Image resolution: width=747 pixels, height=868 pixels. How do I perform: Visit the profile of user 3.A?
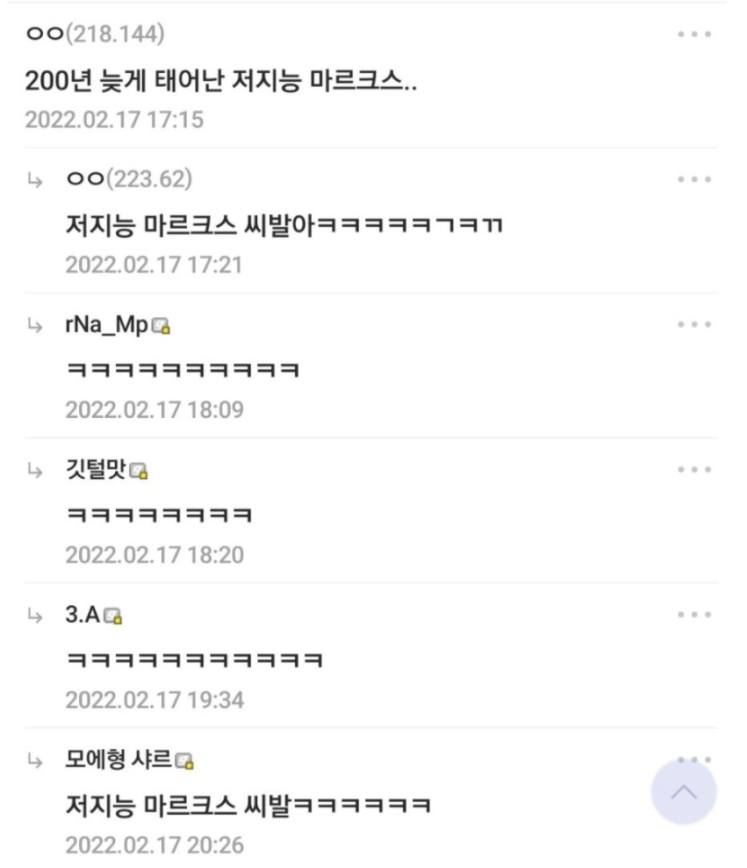click(84, 614)
